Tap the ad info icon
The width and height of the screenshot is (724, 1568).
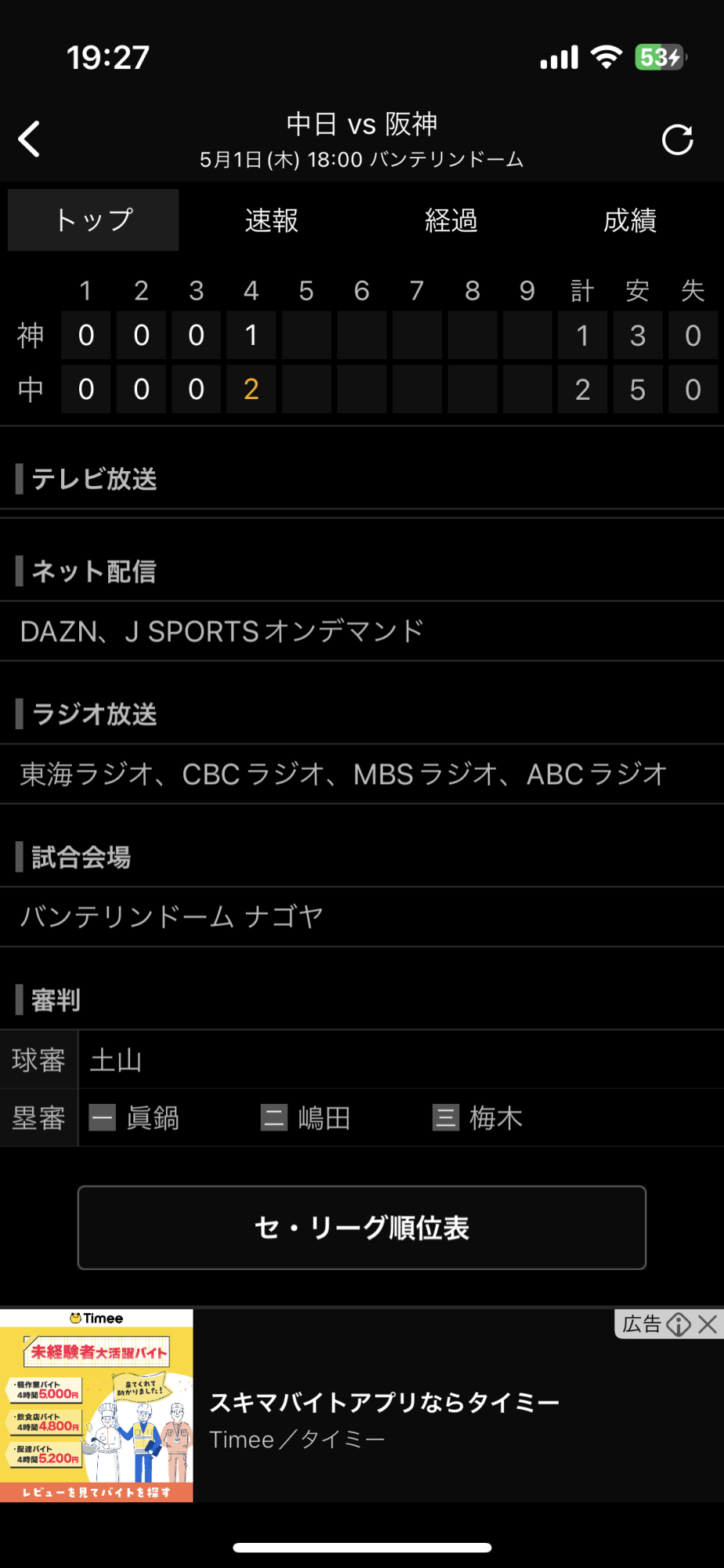pos(679,1324)
